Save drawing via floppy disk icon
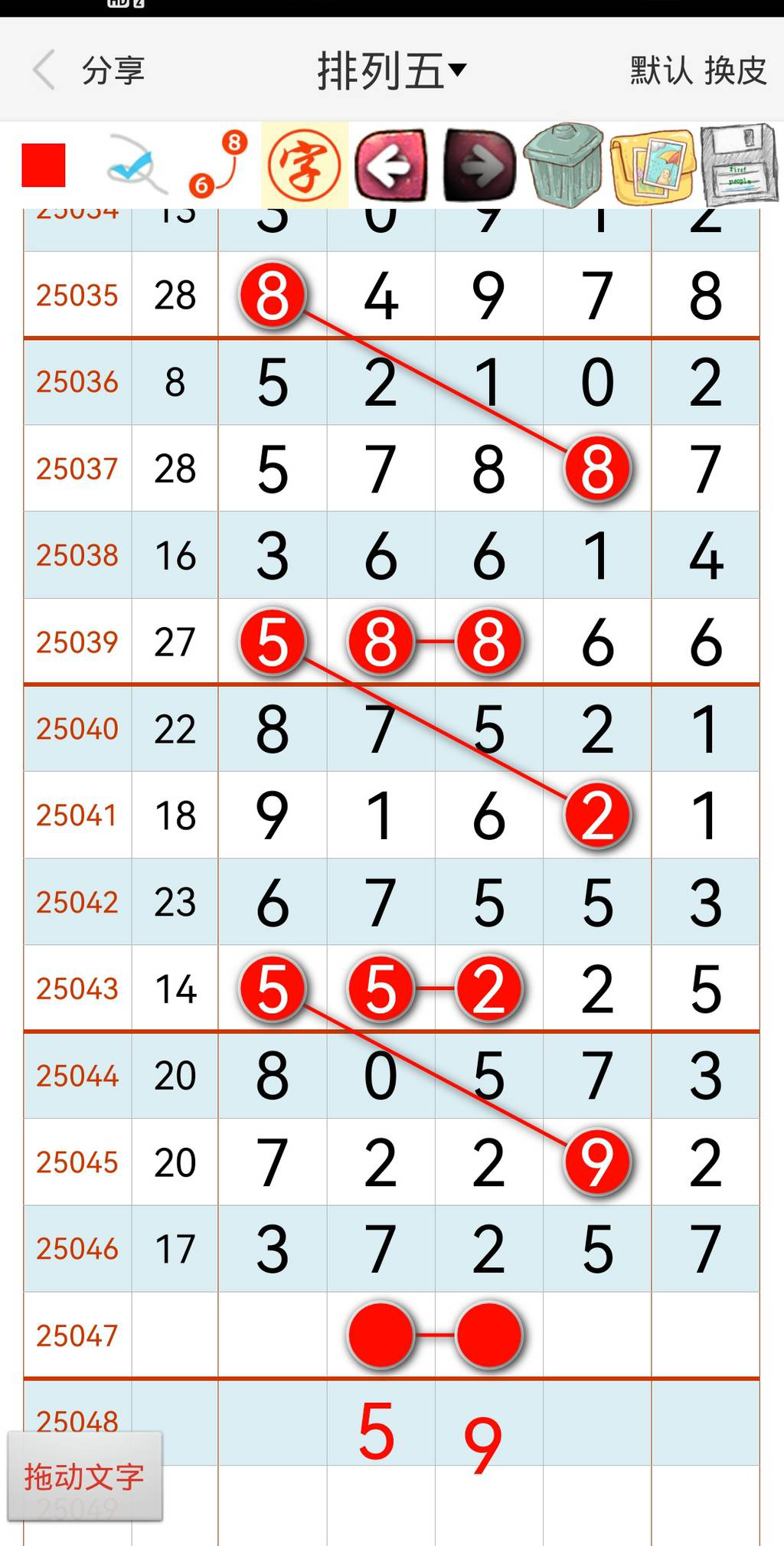Screen dimensions: 784x1546 click(737, 164)
